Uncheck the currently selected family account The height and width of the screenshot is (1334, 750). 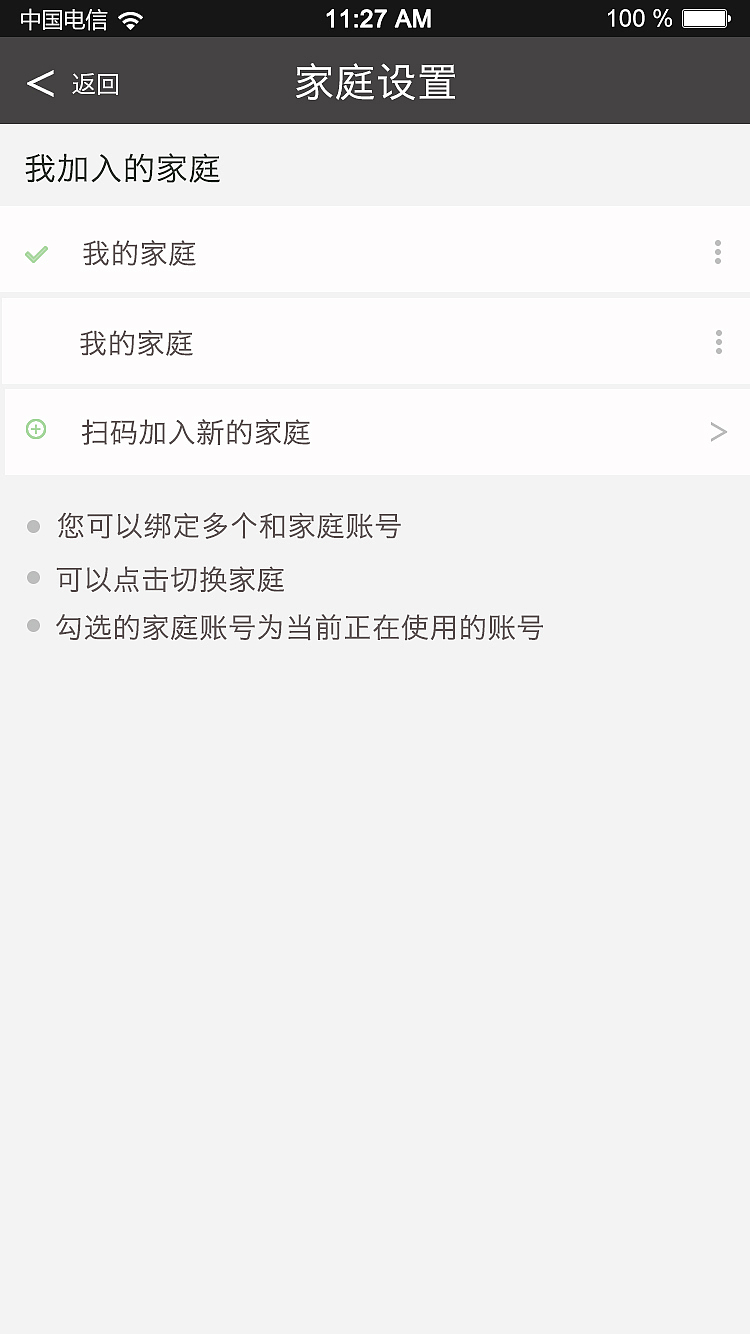(36, 253)
